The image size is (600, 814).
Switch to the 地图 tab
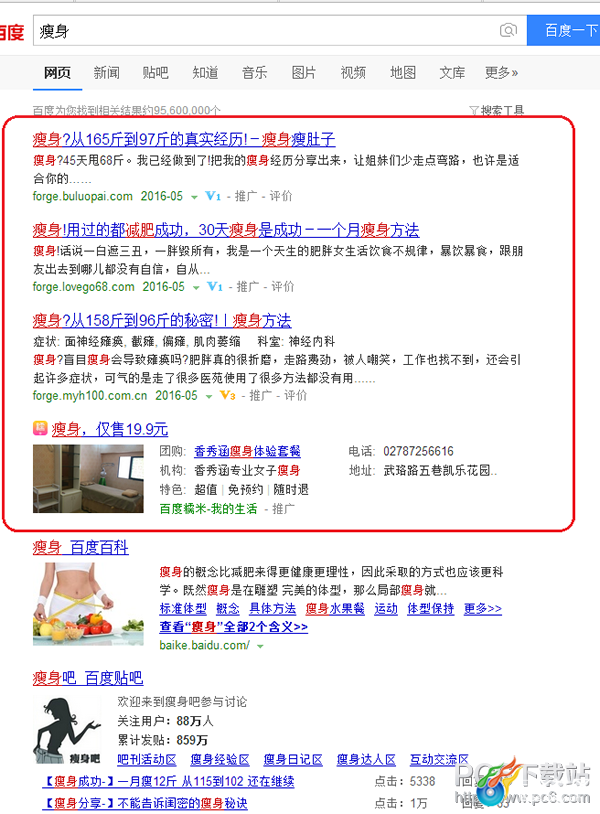403,73
